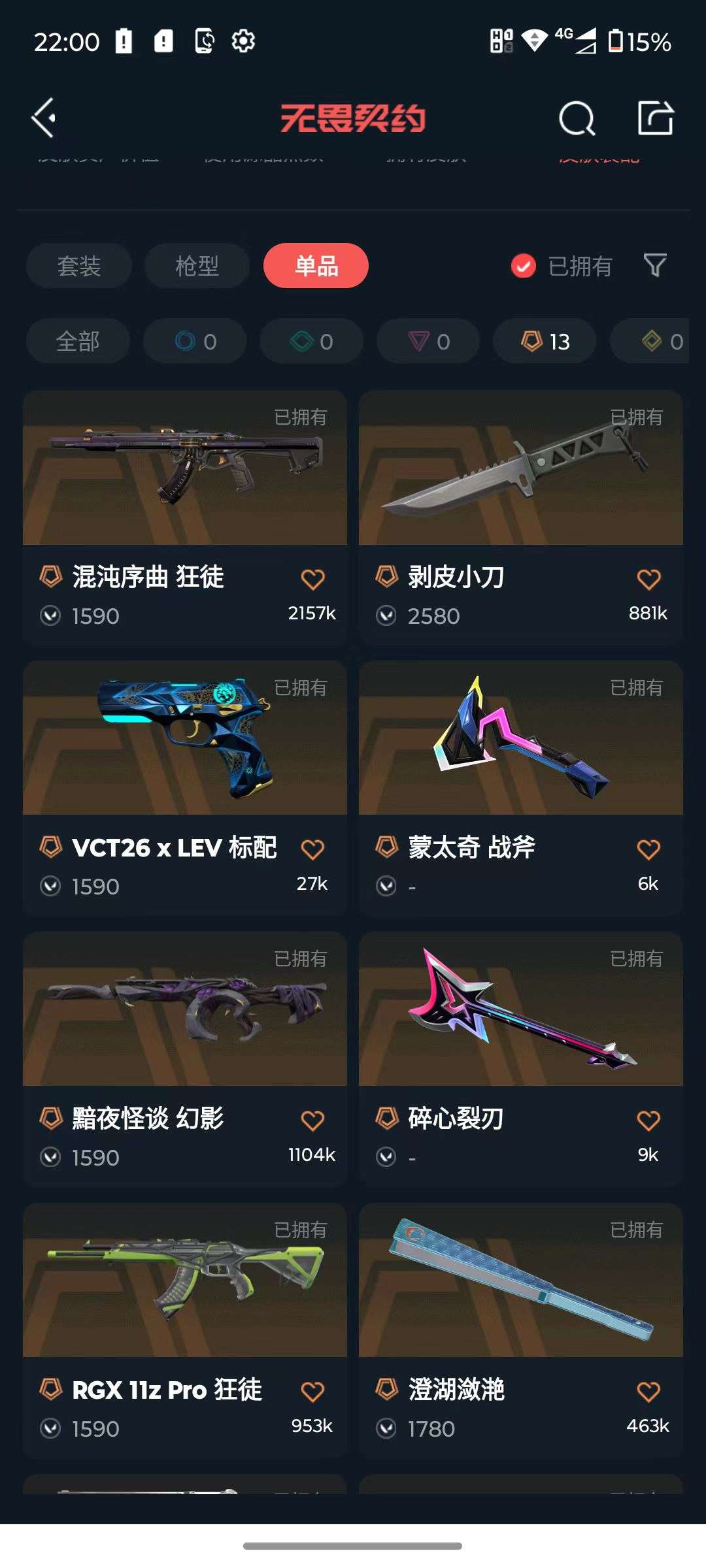706x1568 pixels.
Task: Open the gold rarity filter at far right
Action: point(660,341)
